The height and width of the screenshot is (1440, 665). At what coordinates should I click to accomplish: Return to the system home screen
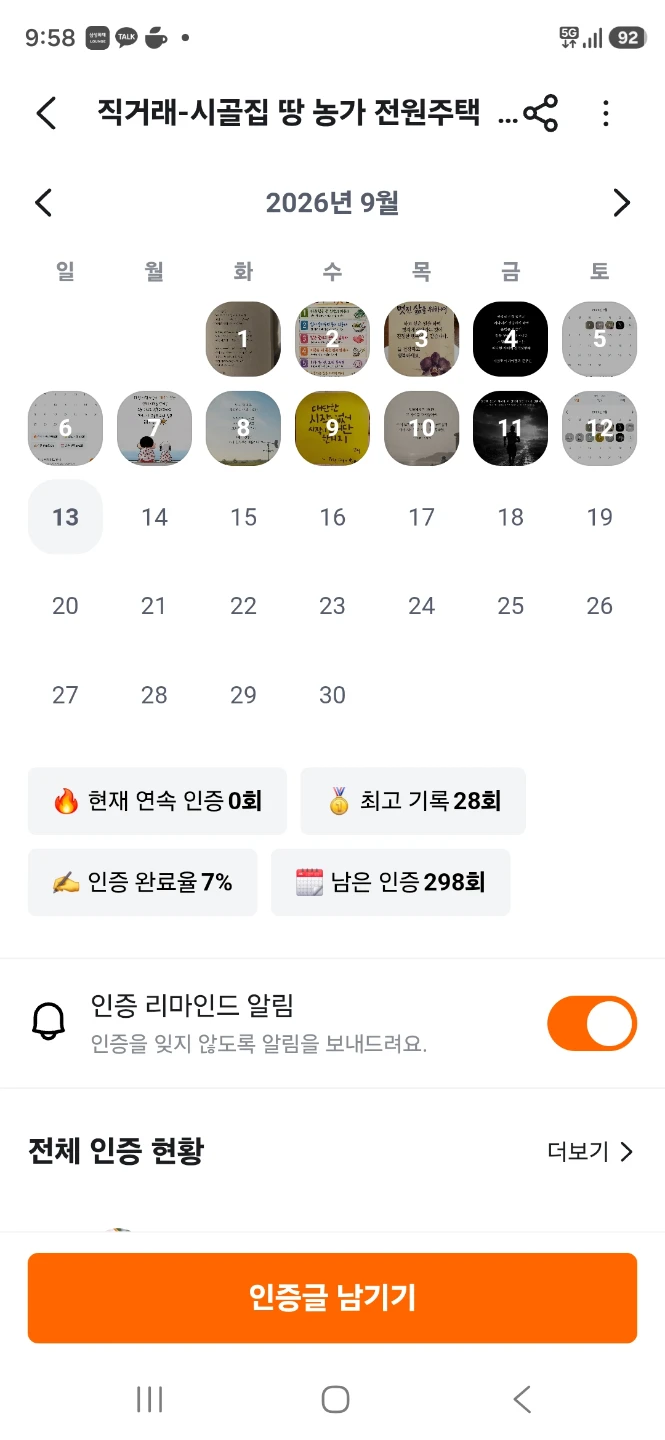[x=335, y=1399]
